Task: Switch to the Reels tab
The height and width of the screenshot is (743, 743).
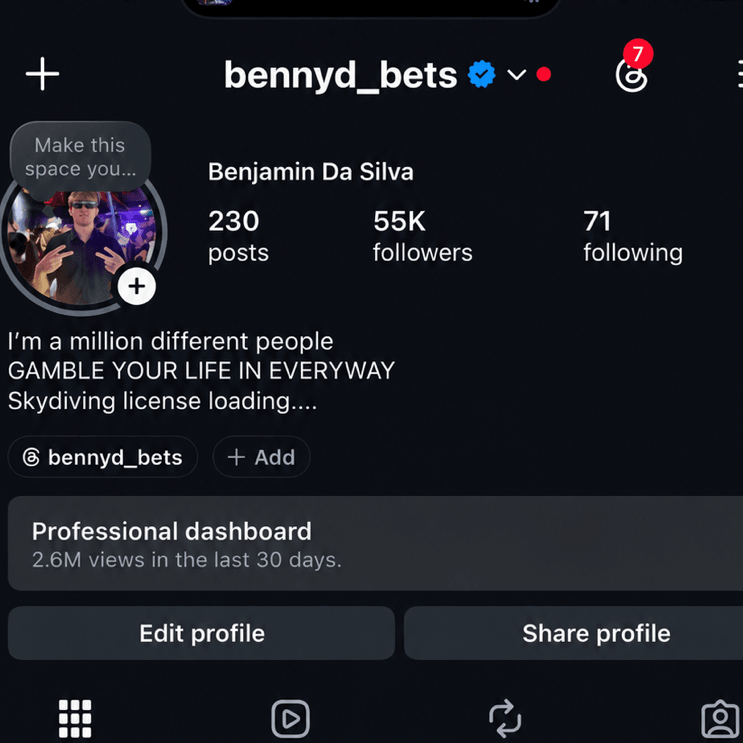Action: 290,718
